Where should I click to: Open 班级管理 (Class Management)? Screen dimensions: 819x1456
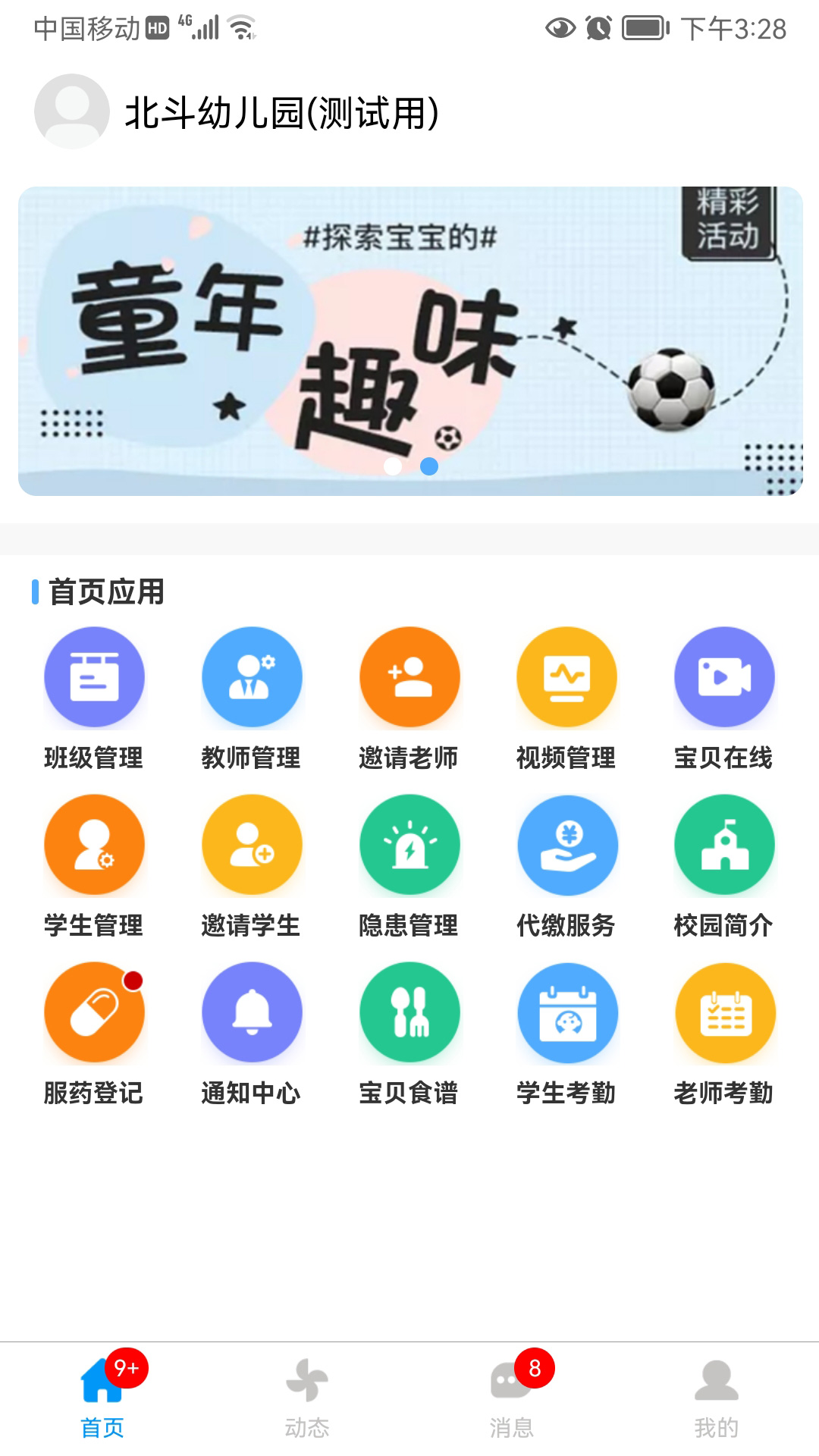94,677
